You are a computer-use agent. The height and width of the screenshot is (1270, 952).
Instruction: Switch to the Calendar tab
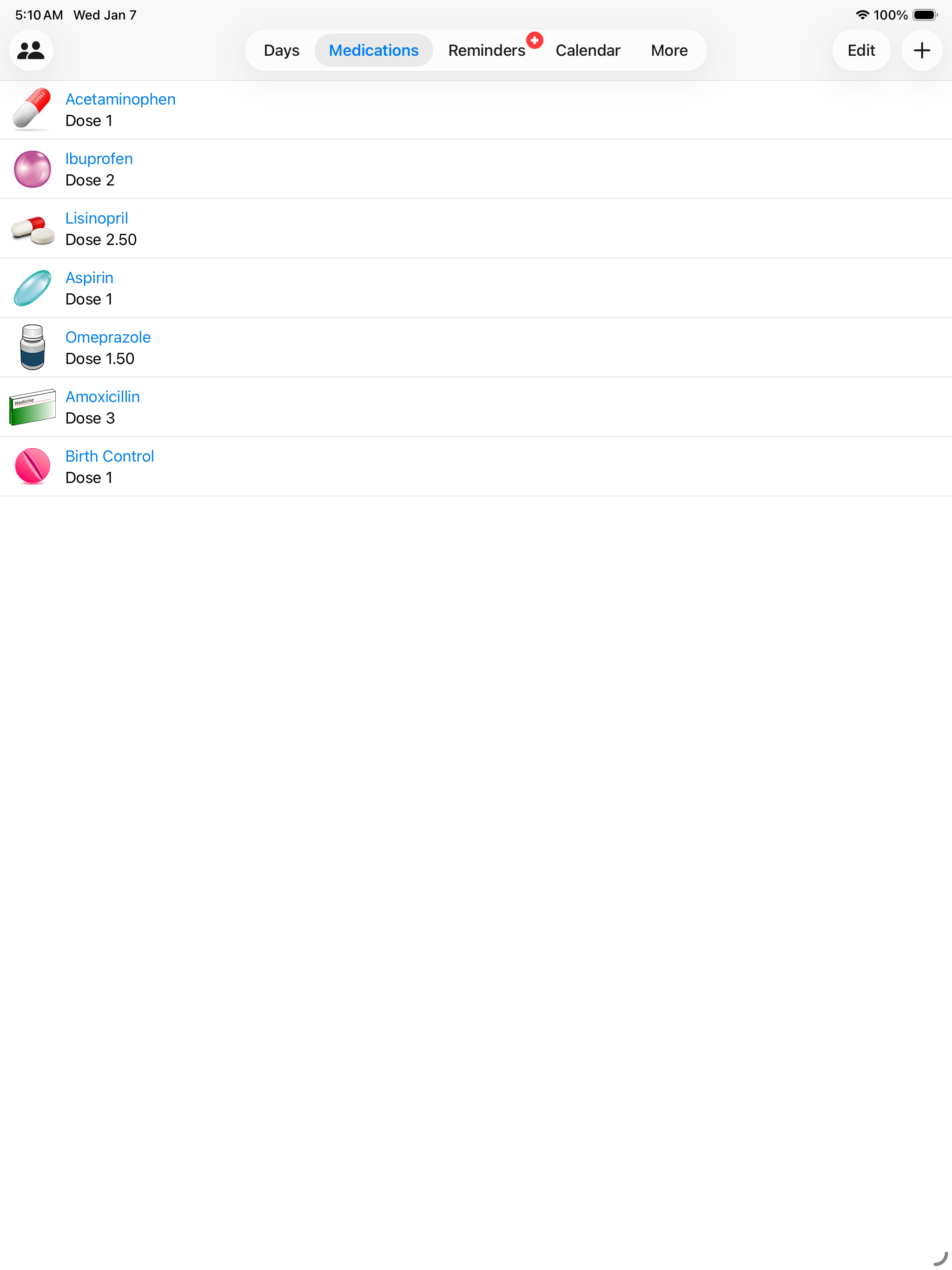click(x=588, y=50)
